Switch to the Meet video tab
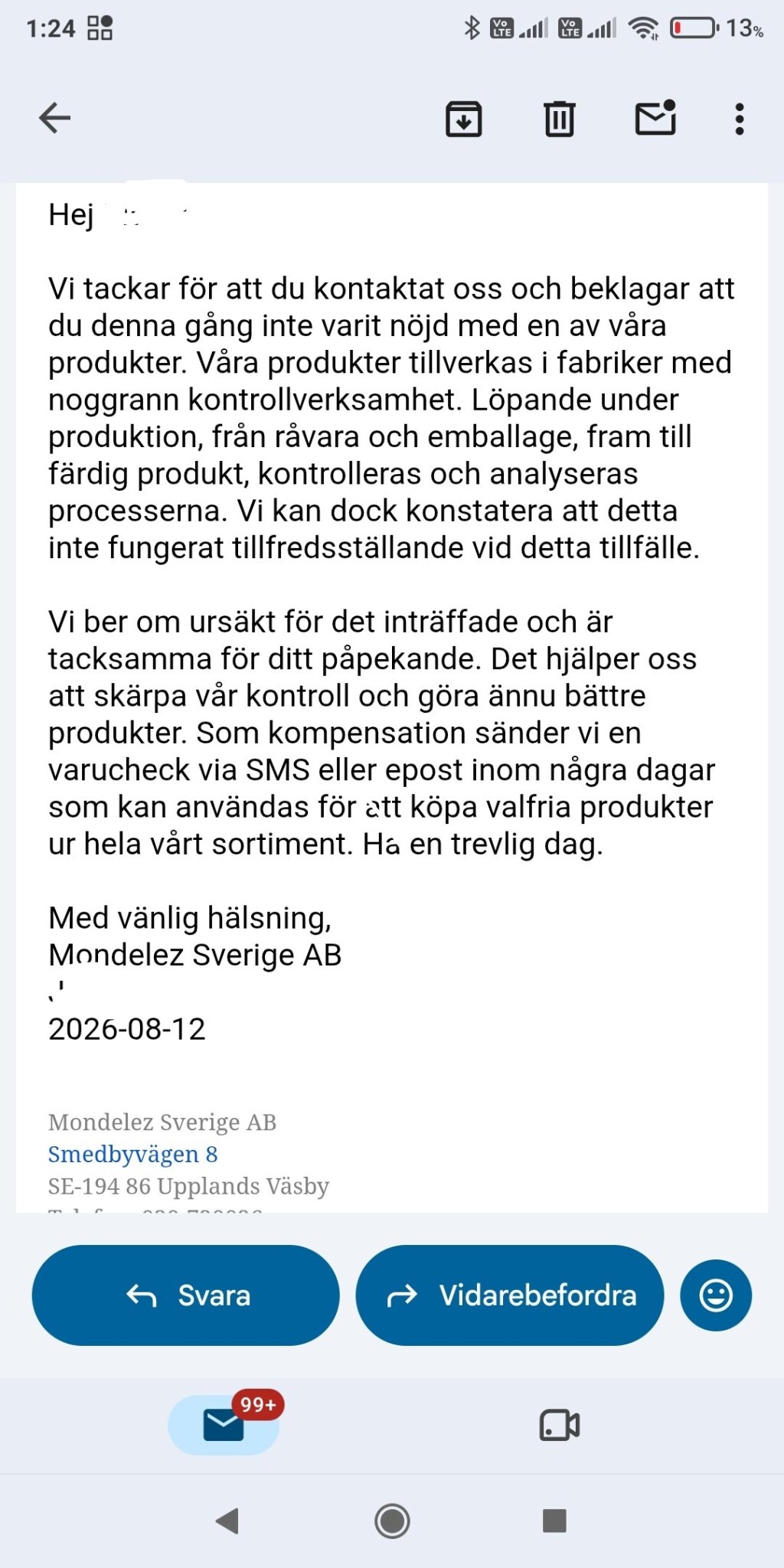The width and height of the screenshot is (784, 1568). [x=560, y=1425]
